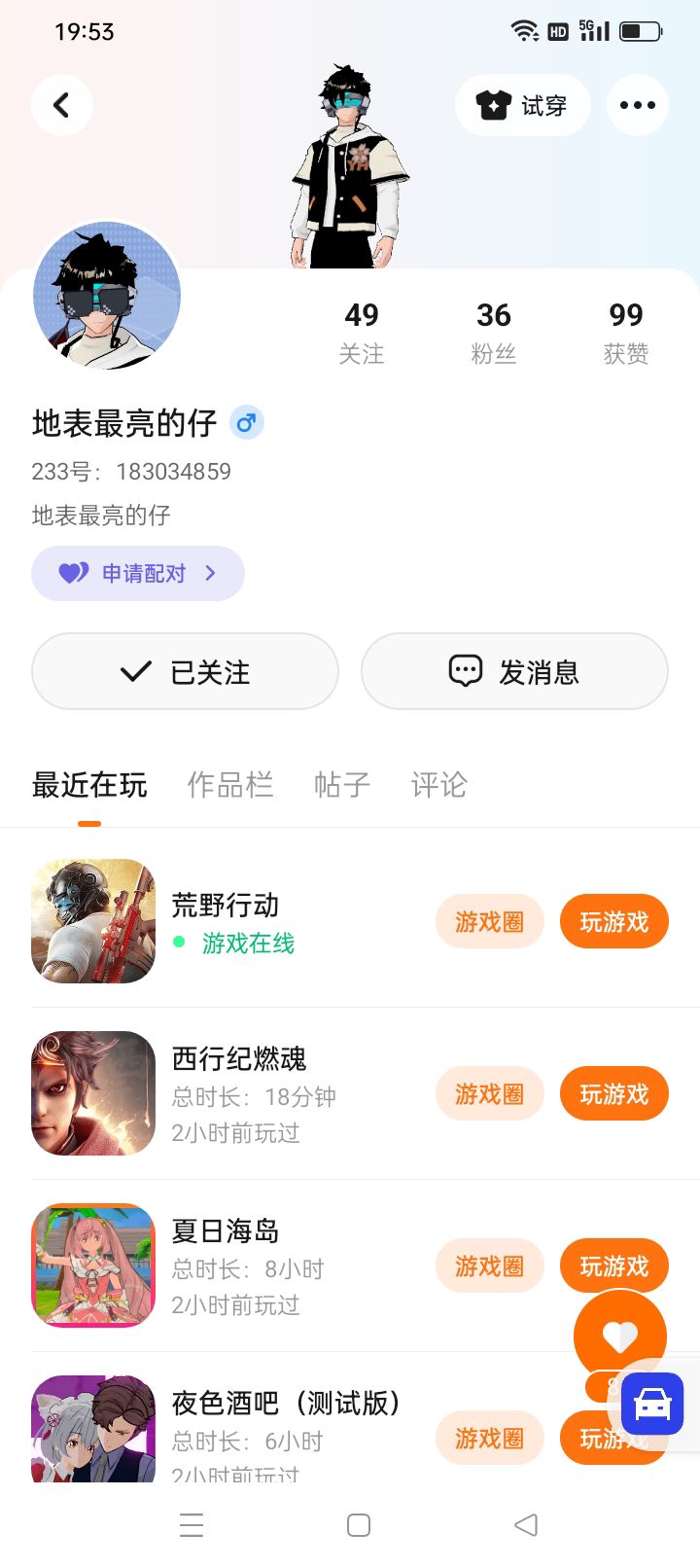This screenshot has width=700, height=1568.
Task: Tap the system home button
Action: (x=359, y=1525)
